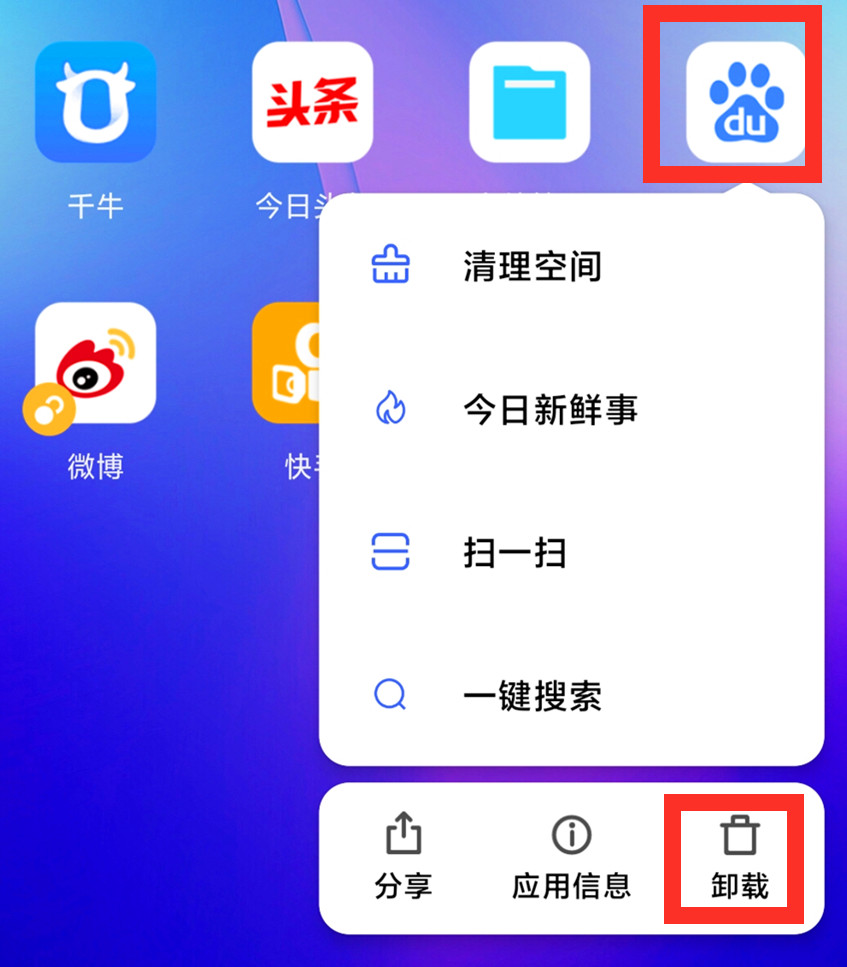Image resolution: width=847 pixels, height=967 pixels.
Task: Tap the 扫一扫 scan icon
Action: (x=390, y=552)
